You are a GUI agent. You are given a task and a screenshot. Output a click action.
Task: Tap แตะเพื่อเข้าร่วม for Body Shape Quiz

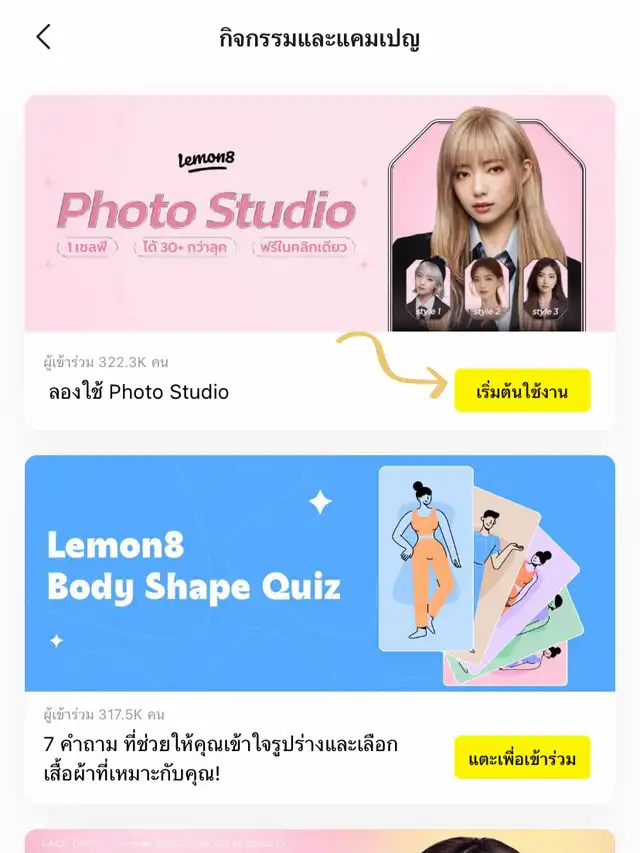[522, 759]
